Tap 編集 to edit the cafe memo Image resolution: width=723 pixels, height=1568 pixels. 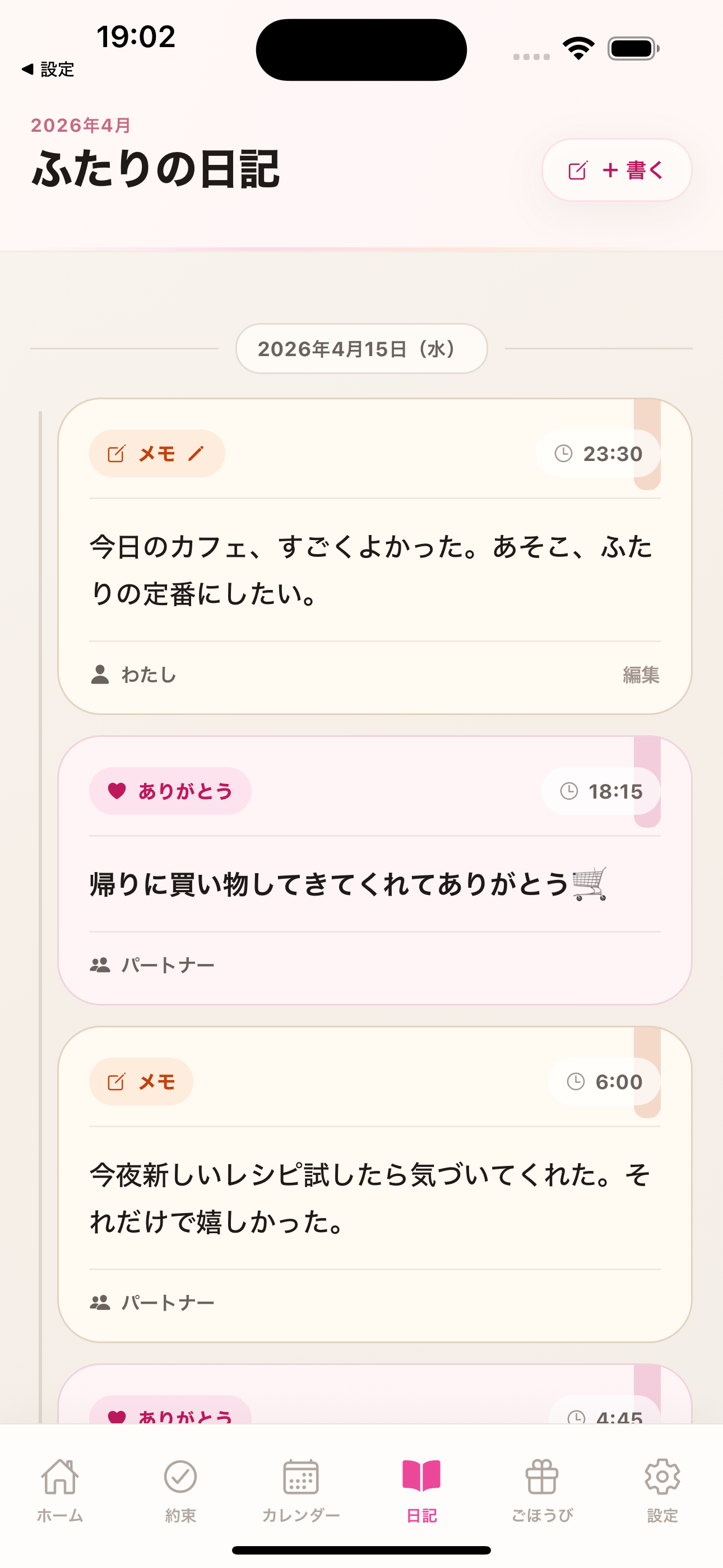click(641, 674)
